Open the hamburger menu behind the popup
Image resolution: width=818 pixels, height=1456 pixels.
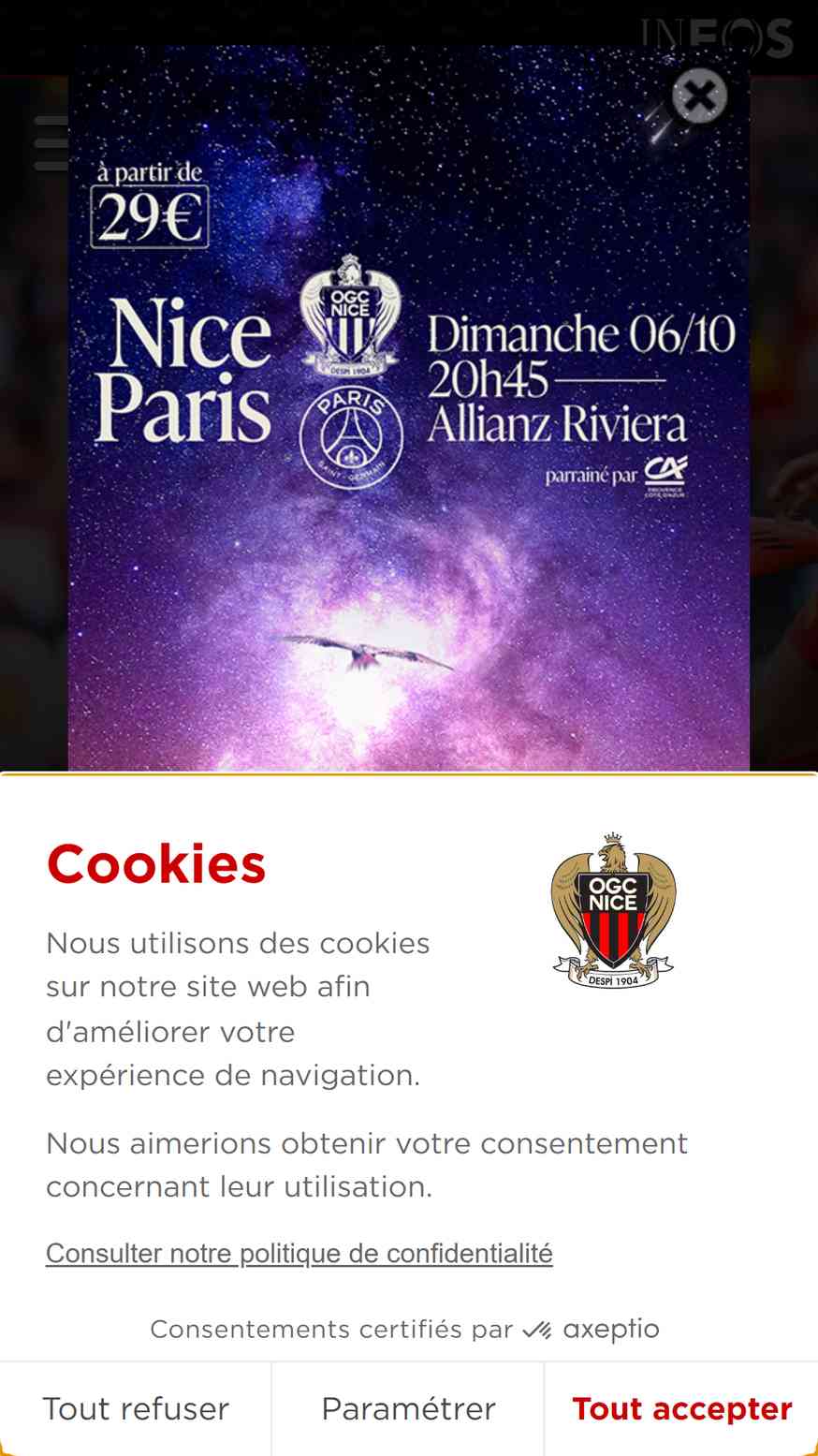click(x=51, y=143)
